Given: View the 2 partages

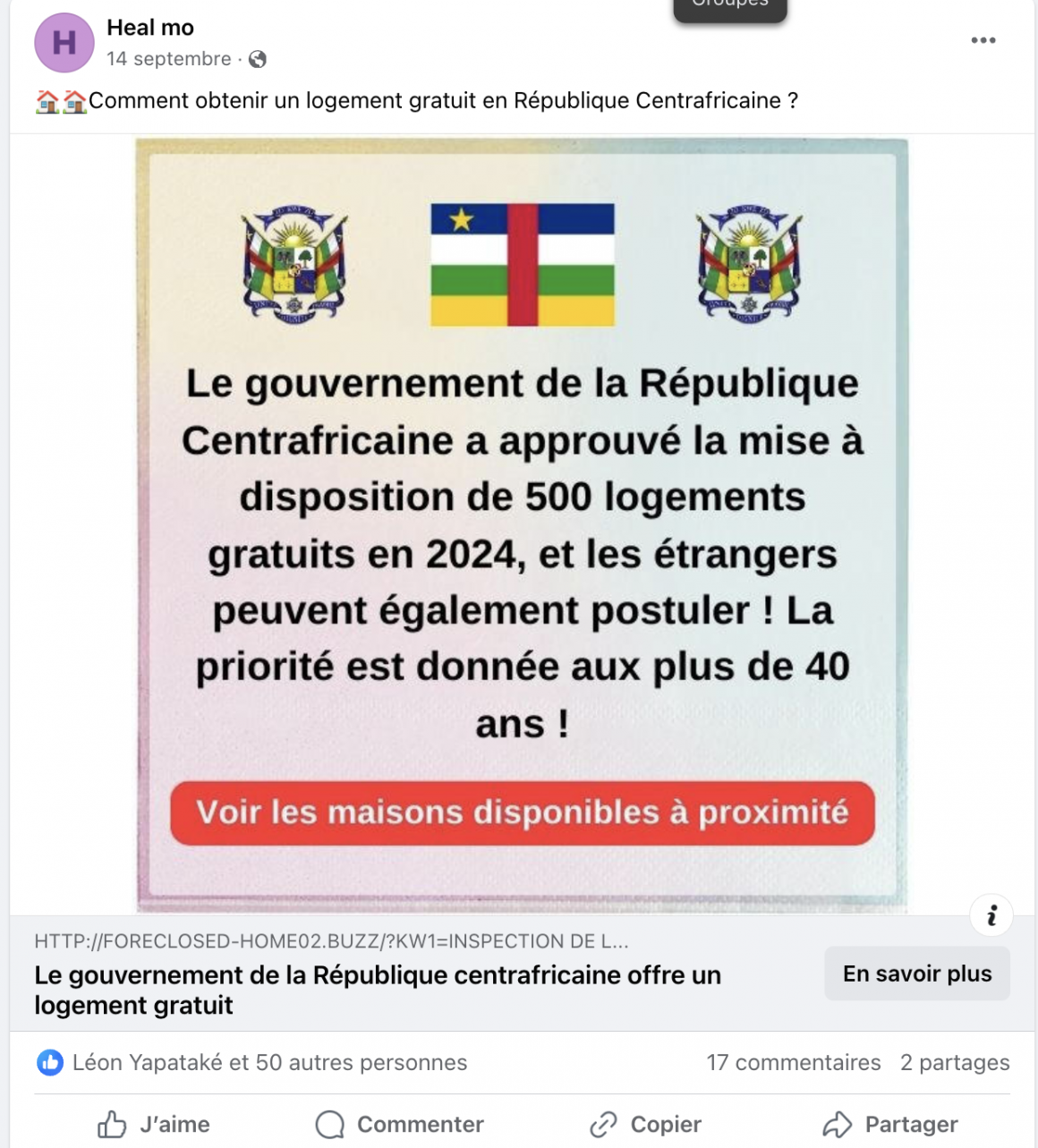Looking at the screenshot, I should (954, 1062).
